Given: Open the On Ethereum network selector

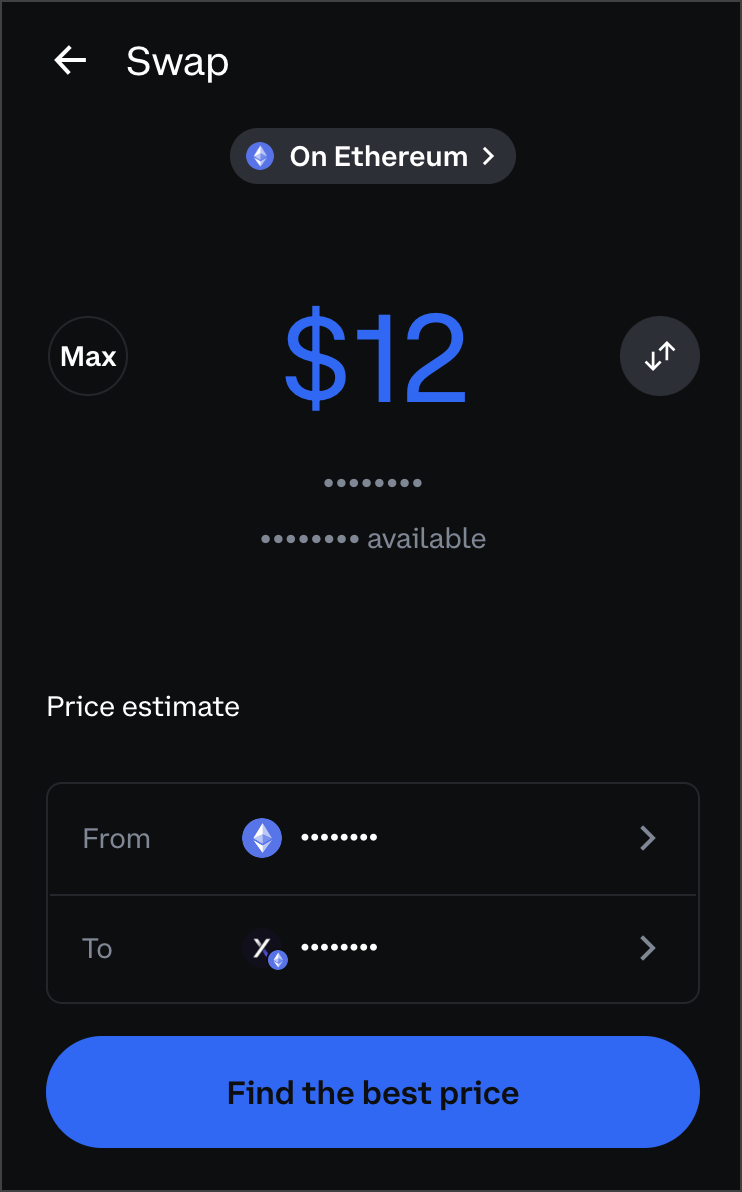Looking at the screenshot, I should 372,157.
